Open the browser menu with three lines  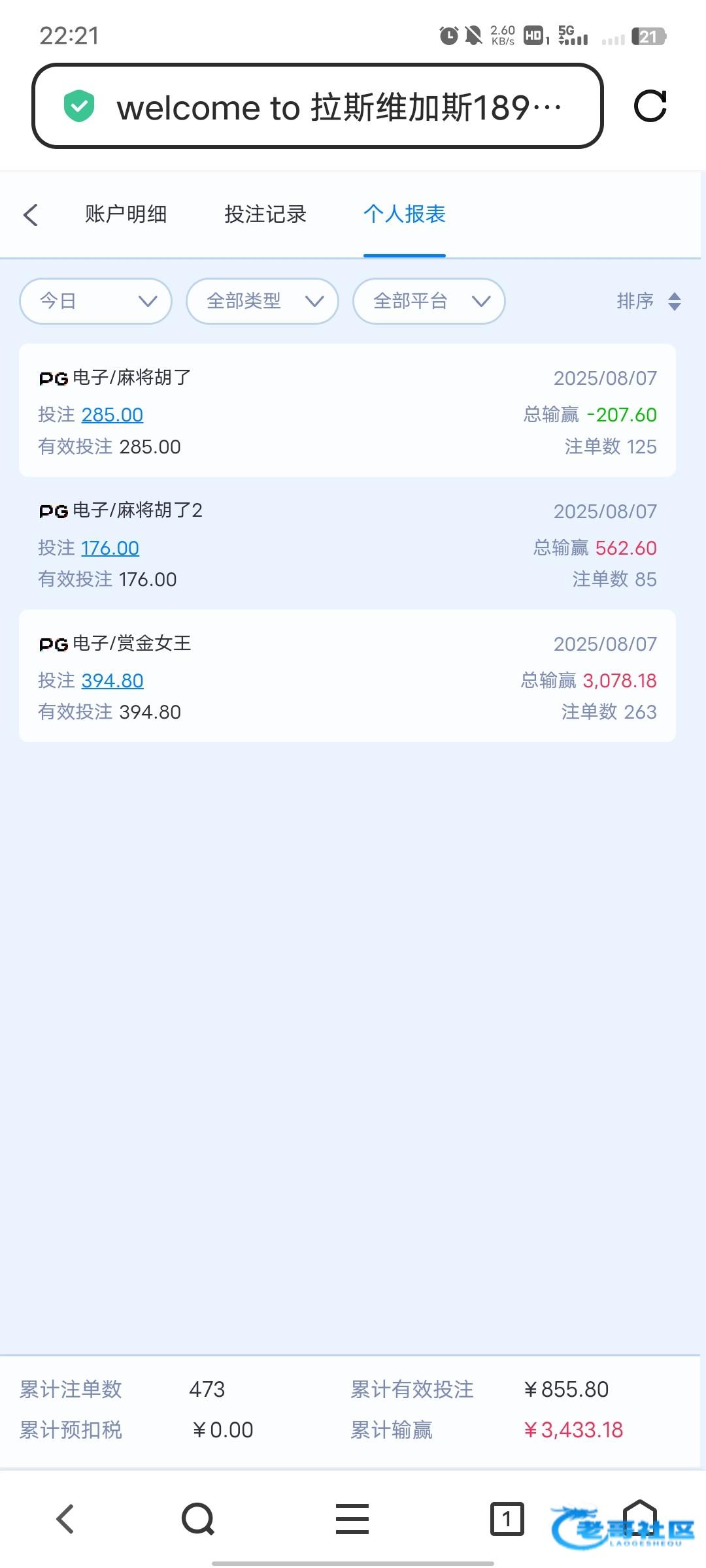point(352,1518)
